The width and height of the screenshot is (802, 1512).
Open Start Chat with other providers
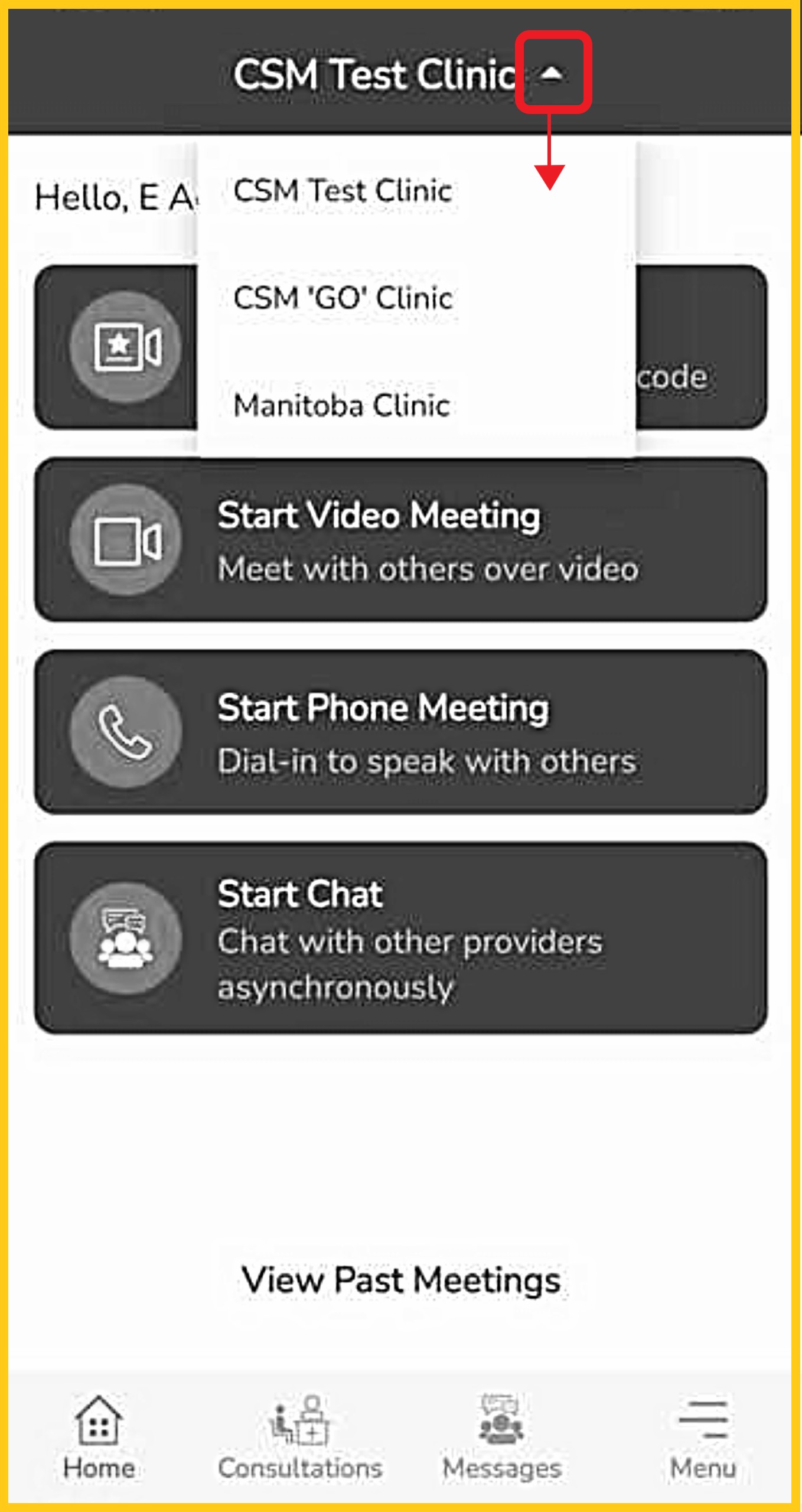click(400, 938)
